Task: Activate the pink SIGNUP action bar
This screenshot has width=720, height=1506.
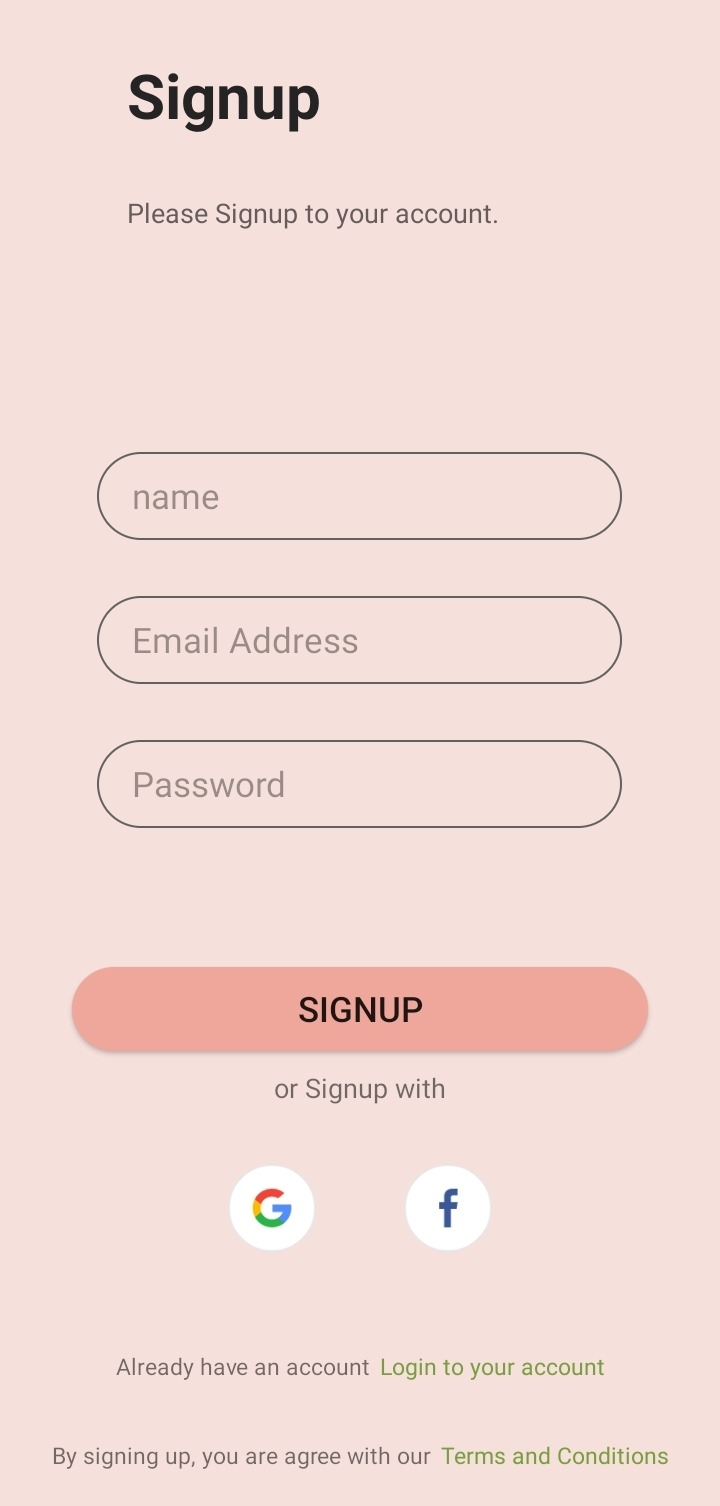Action: pyautogui.click(x=359, y=1009)
